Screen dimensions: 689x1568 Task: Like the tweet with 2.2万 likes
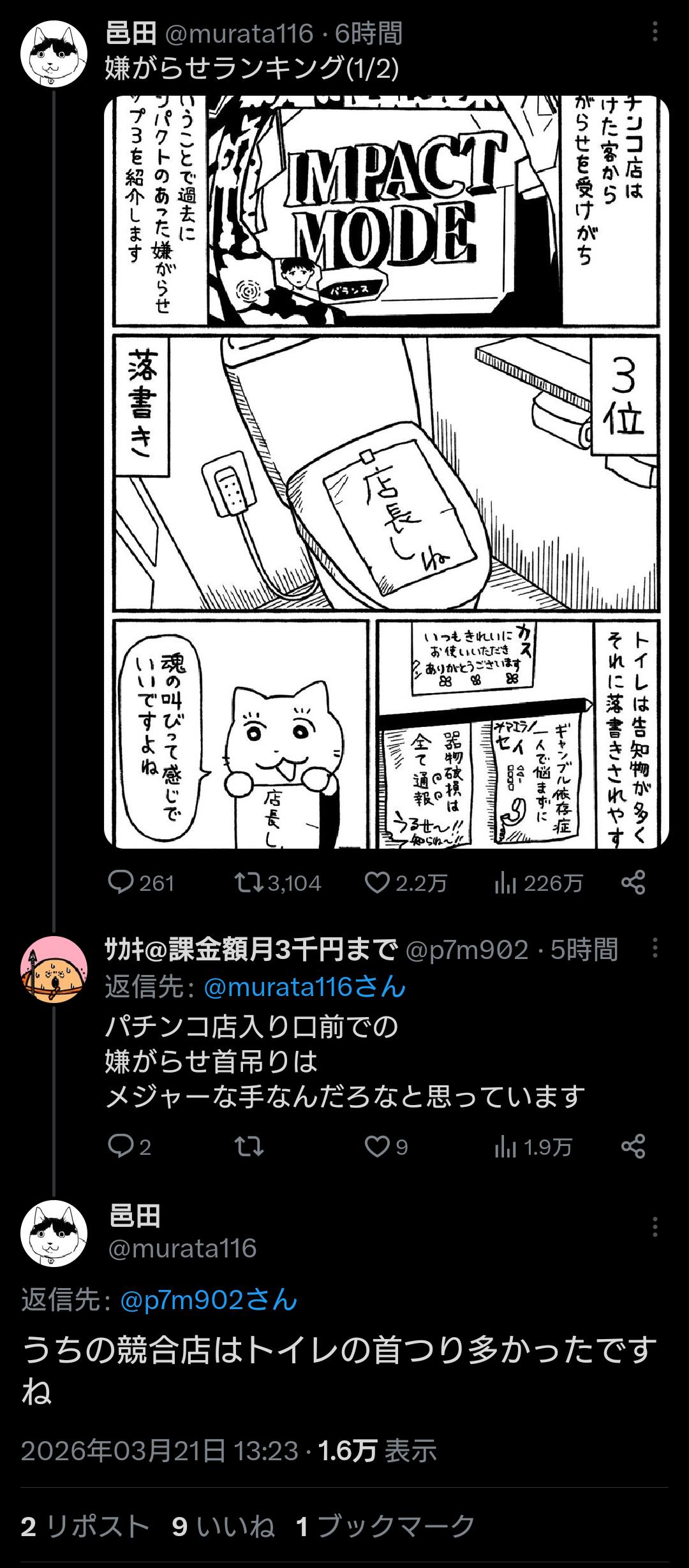tap(376, 883)
